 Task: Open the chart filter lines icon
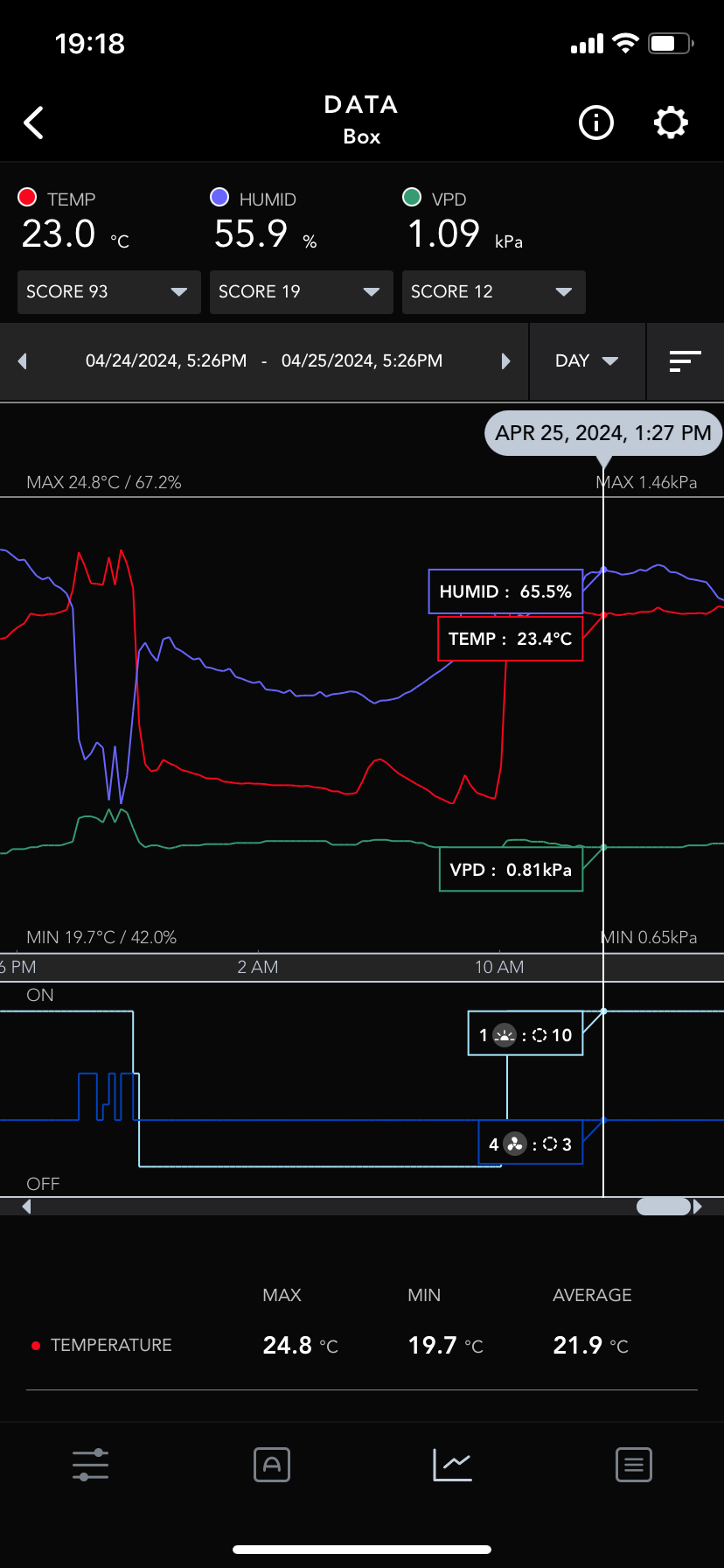coord(685,361)
